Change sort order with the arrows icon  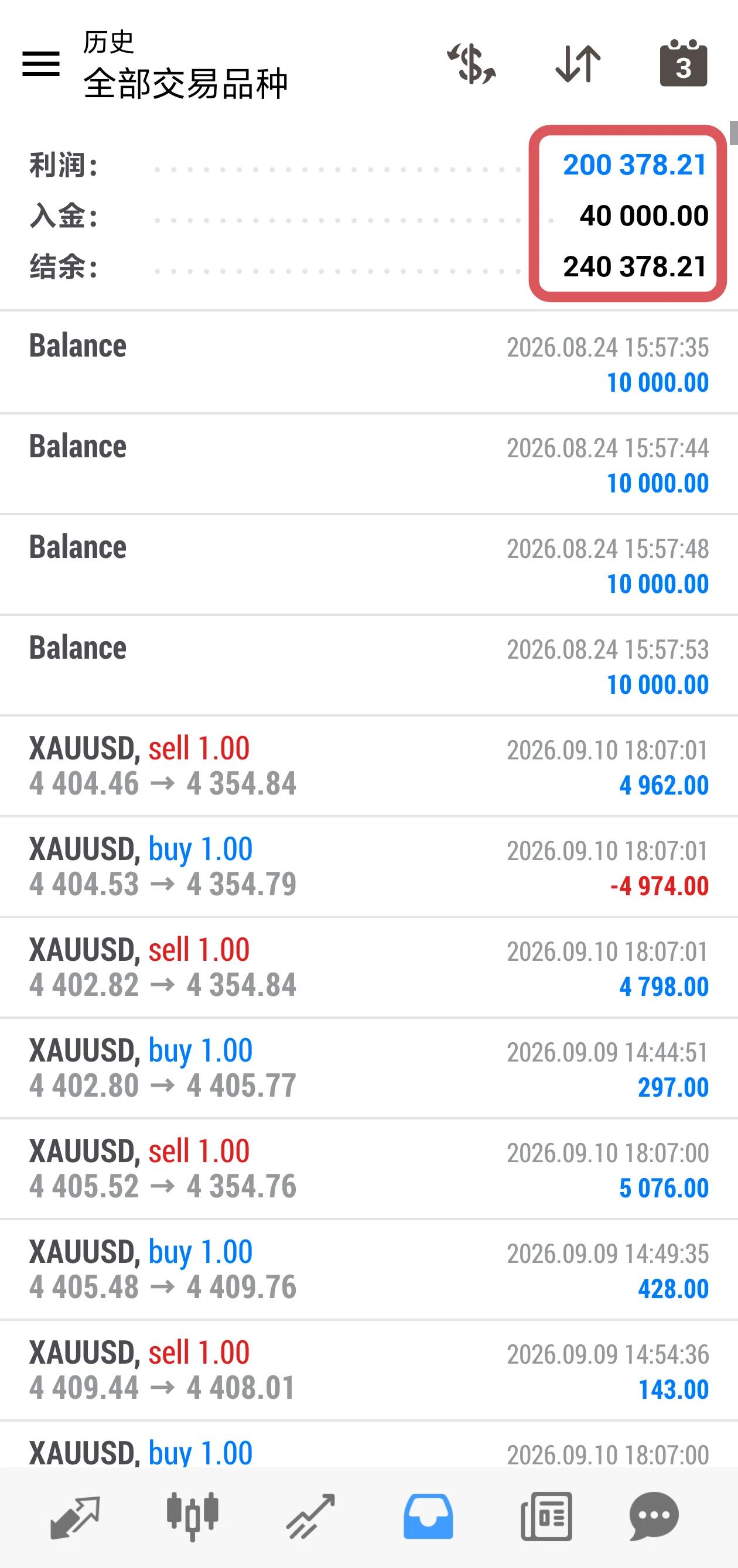click(x=578, y=63)
